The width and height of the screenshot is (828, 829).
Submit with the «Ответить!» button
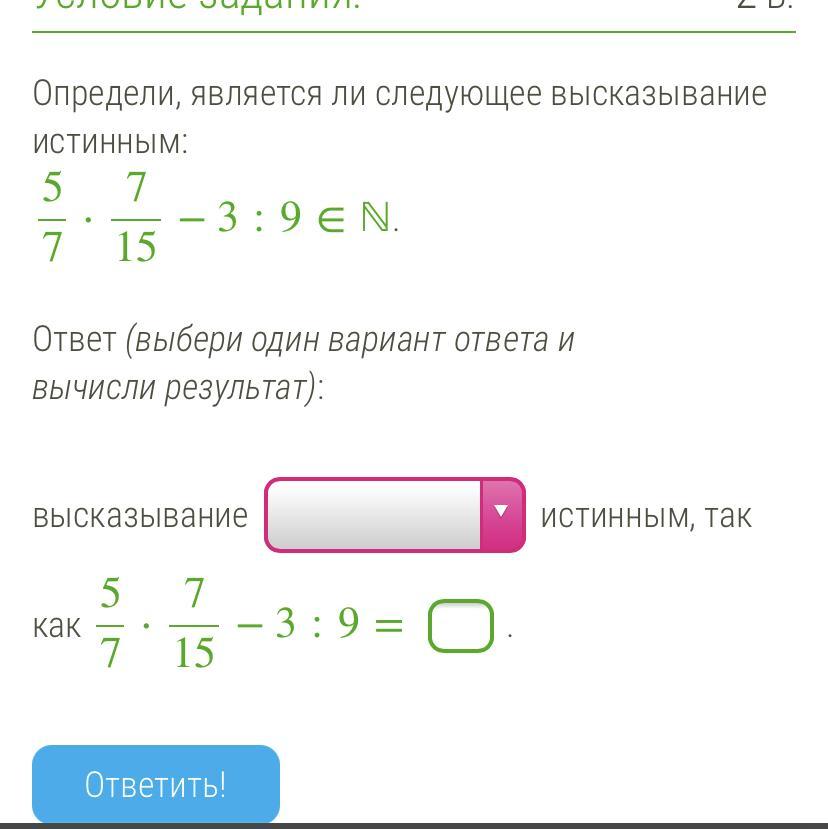pos(155,784)
